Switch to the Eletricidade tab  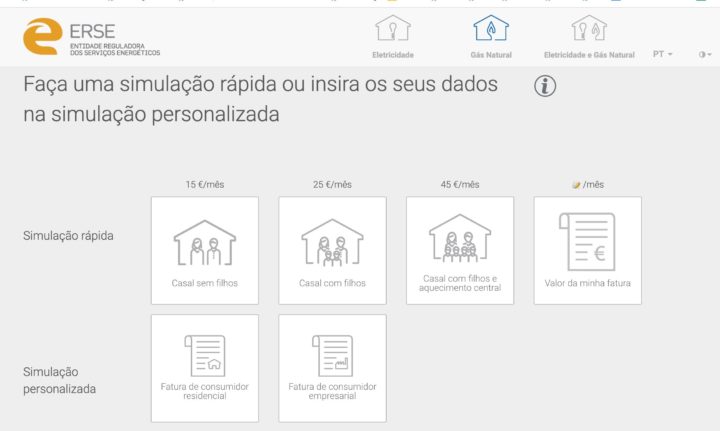pos(392,37)
